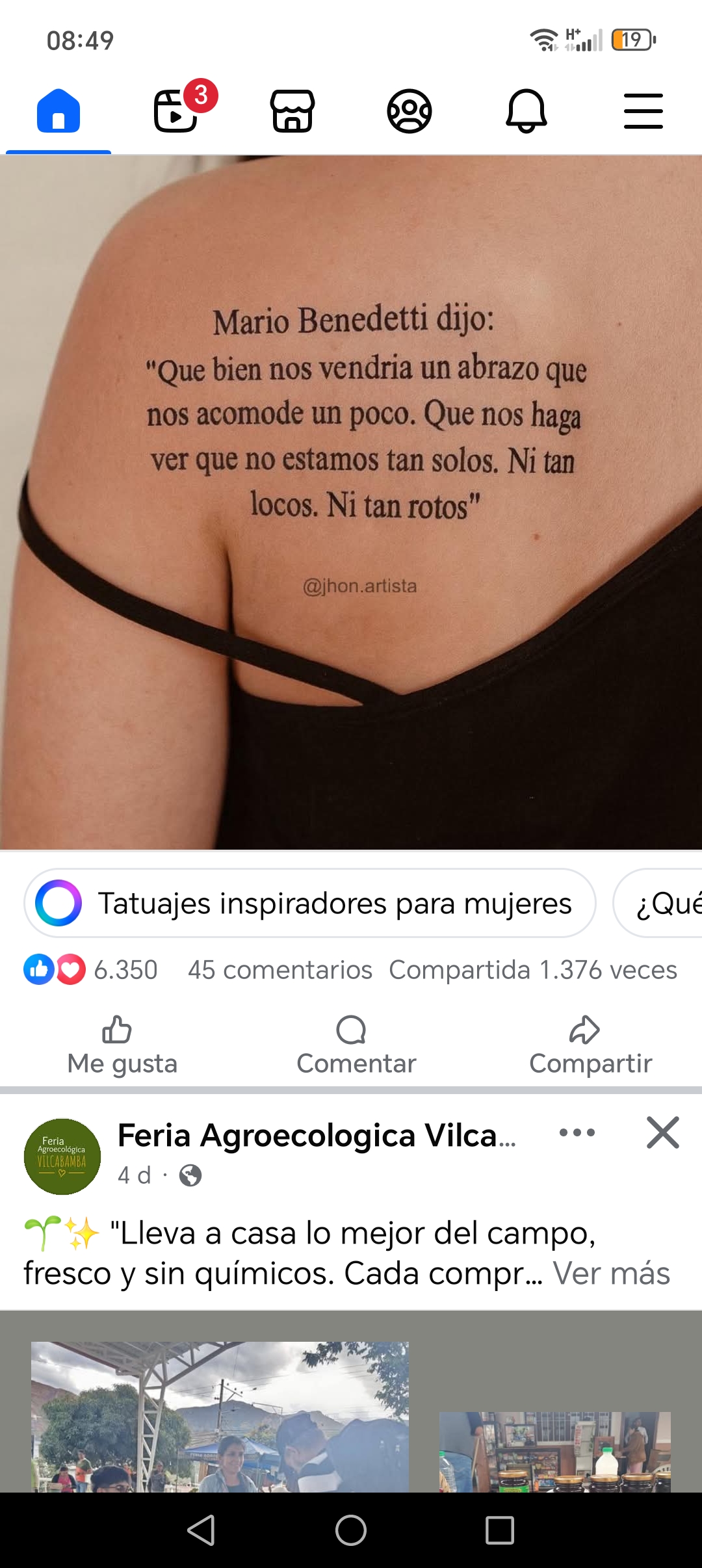Open the Feria Agroecologica Vilcabamba page
Viewport: 702px width, 1568px height.
[x=316, y=1136]
